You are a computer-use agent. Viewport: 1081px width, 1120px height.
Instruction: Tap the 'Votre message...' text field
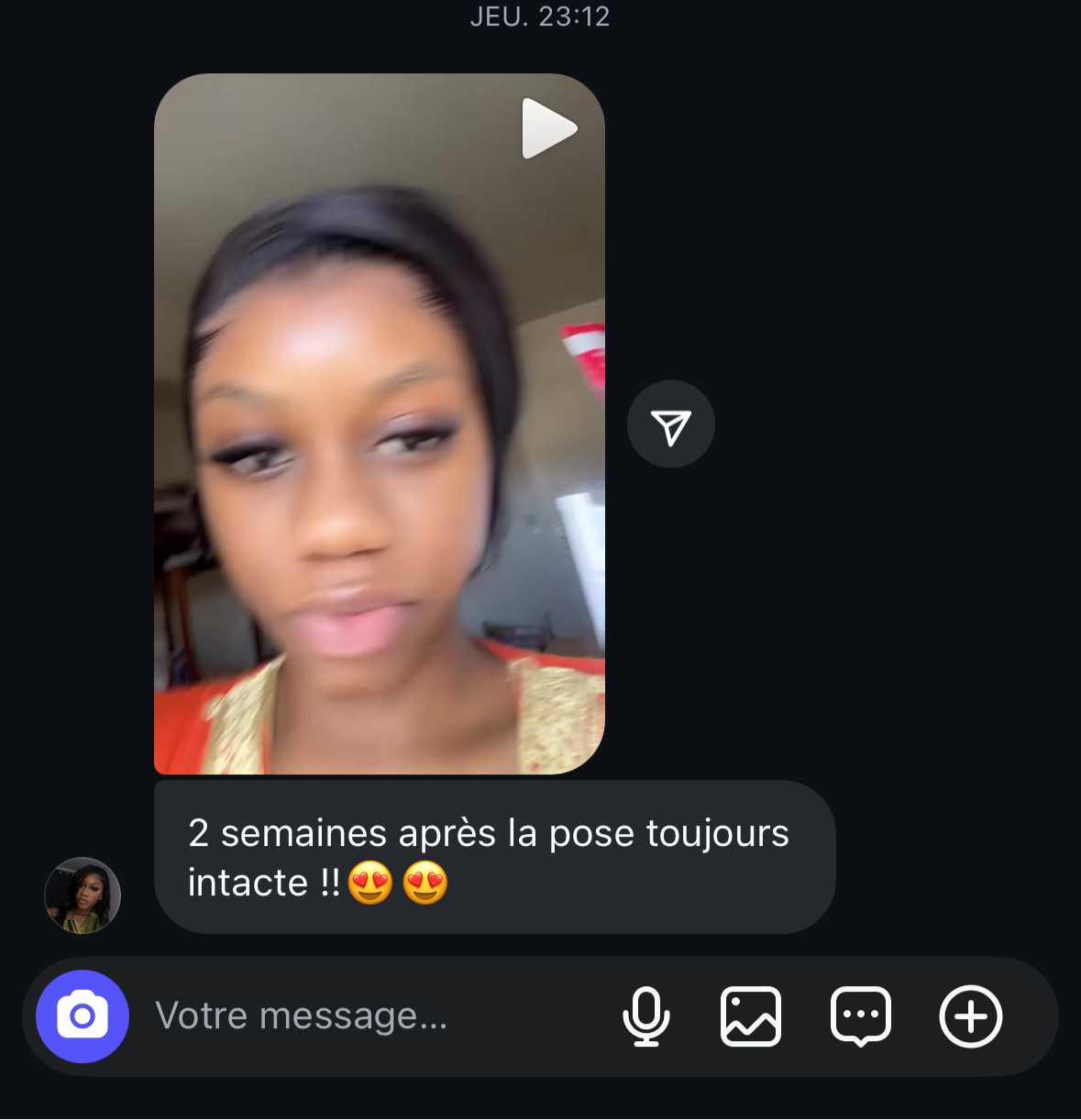tap(367, 1016)
